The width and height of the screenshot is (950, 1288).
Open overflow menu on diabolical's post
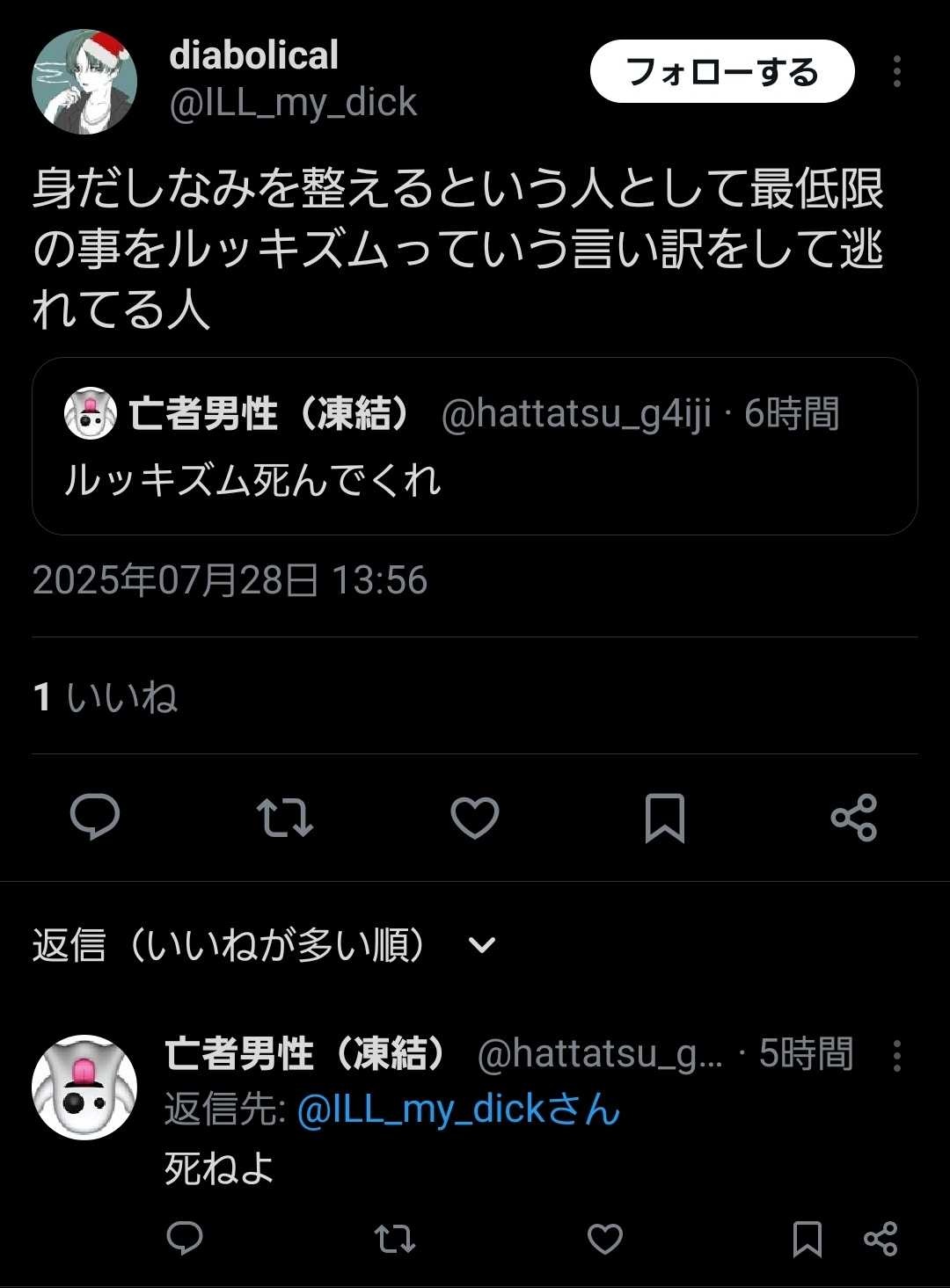click(x=896, y=71)
